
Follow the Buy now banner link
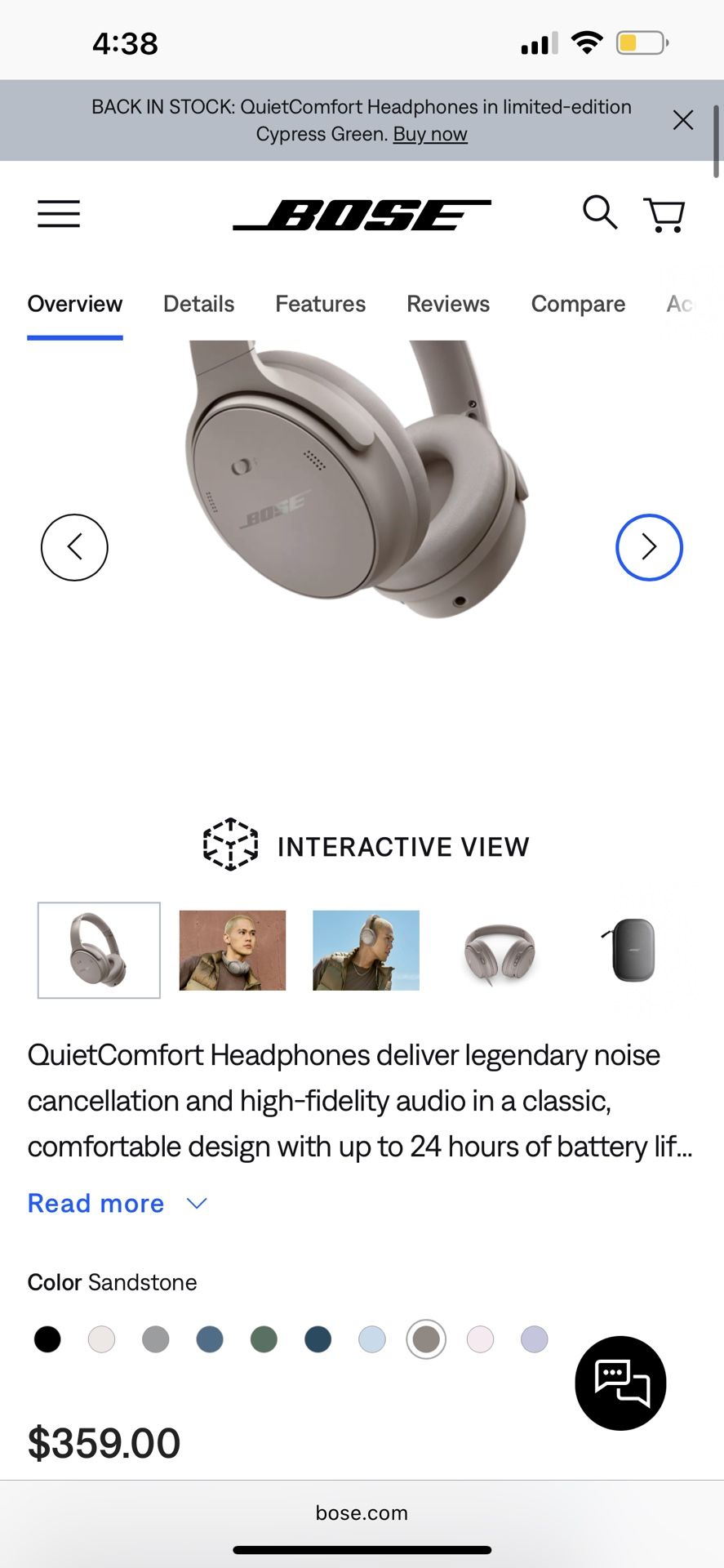[x=429, y=134]
